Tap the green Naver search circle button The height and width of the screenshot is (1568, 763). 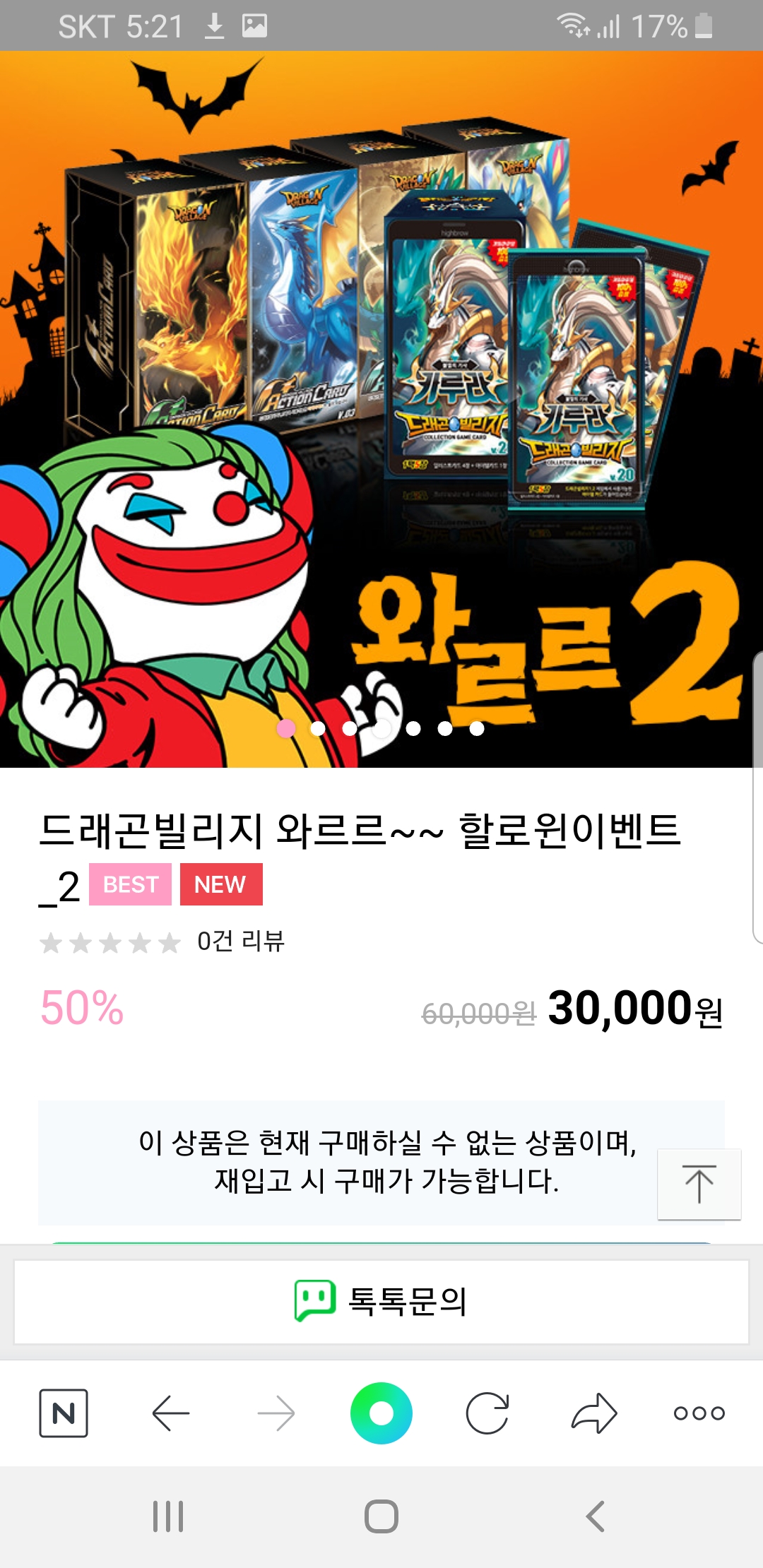(x=381, y=1413)
